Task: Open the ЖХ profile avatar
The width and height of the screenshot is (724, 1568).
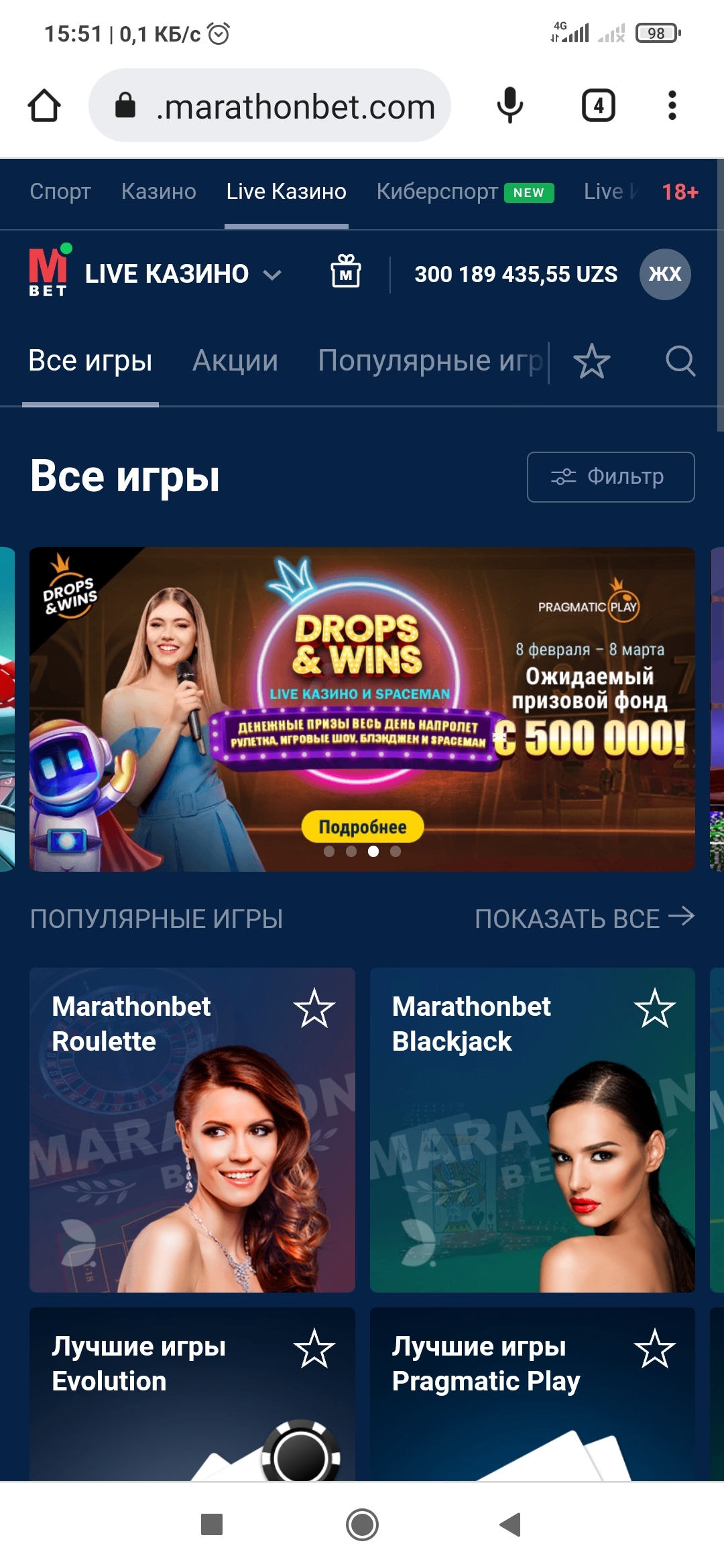Action: [x=665, y=274]
